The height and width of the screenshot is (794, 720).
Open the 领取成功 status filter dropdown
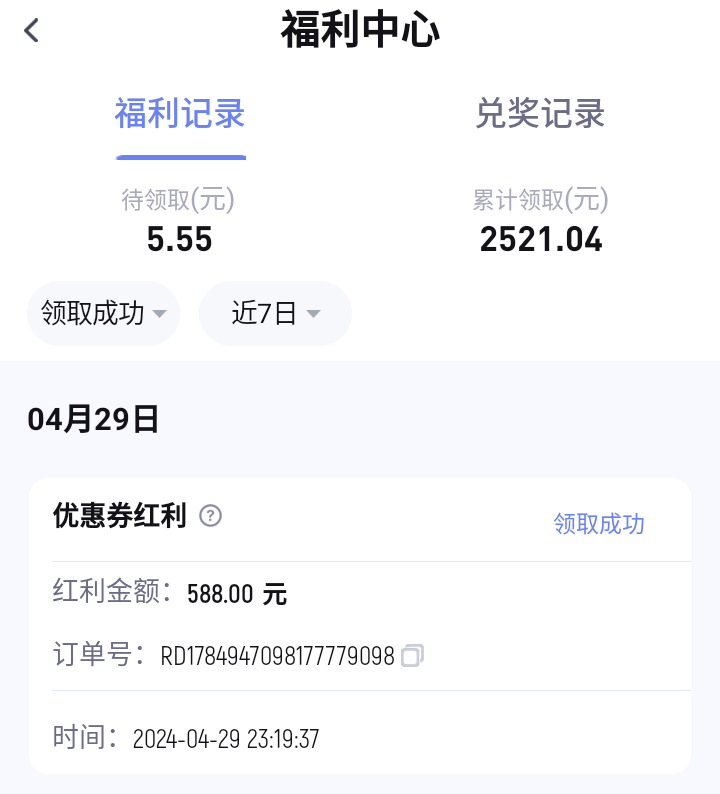(103, 314)
